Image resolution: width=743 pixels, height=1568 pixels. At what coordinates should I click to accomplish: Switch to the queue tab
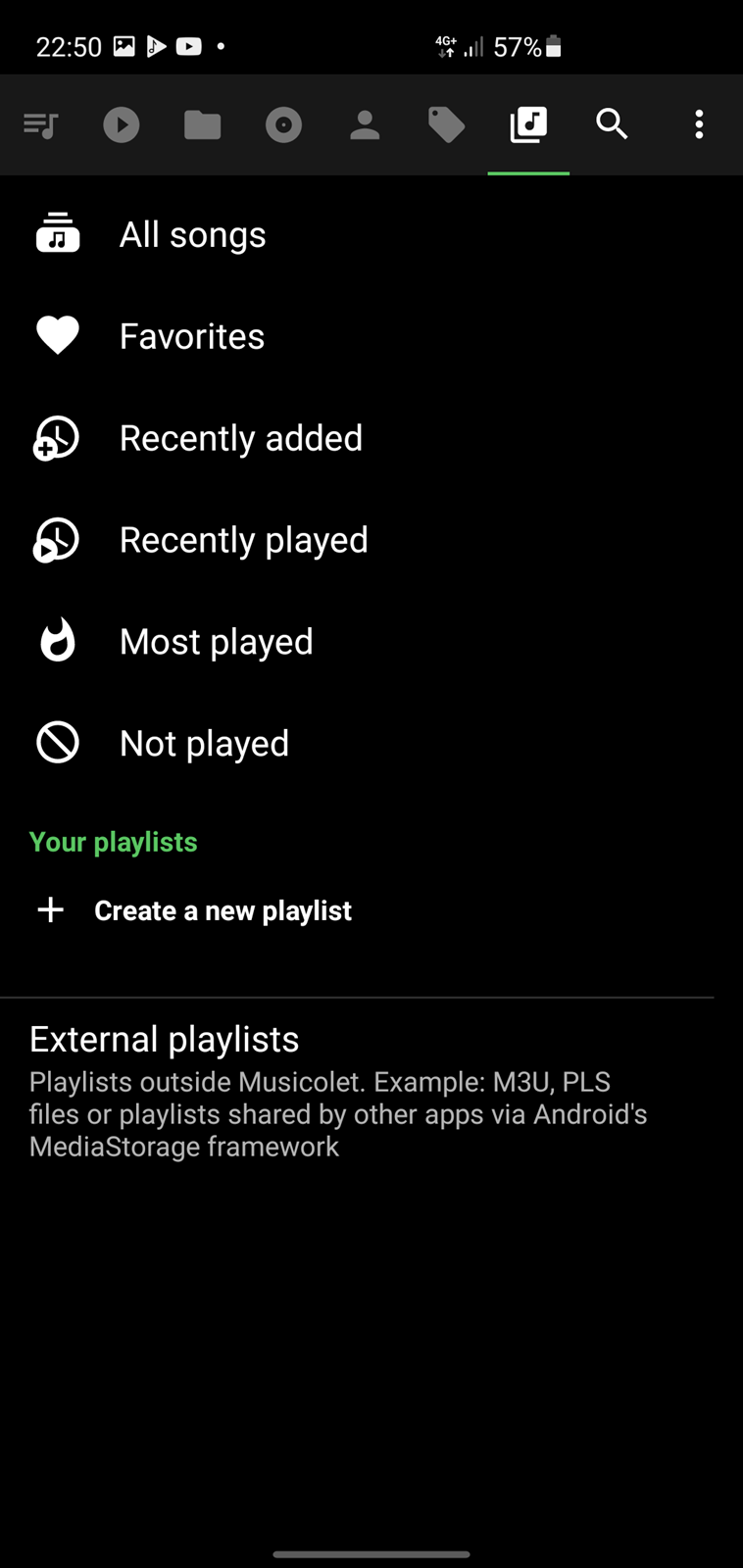(x=40, y=124)
